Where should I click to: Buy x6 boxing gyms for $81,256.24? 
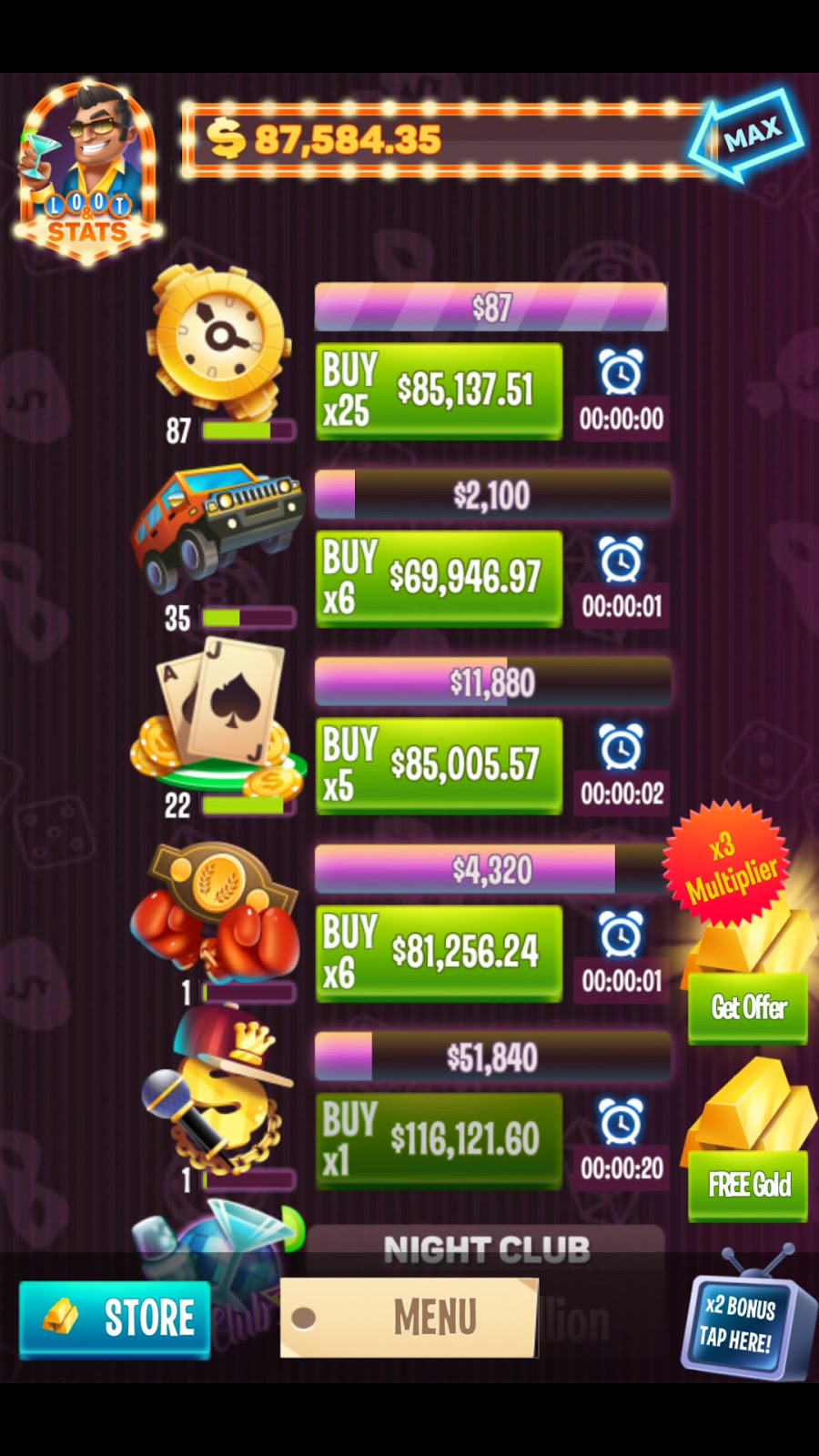click(x=438, y=953)
